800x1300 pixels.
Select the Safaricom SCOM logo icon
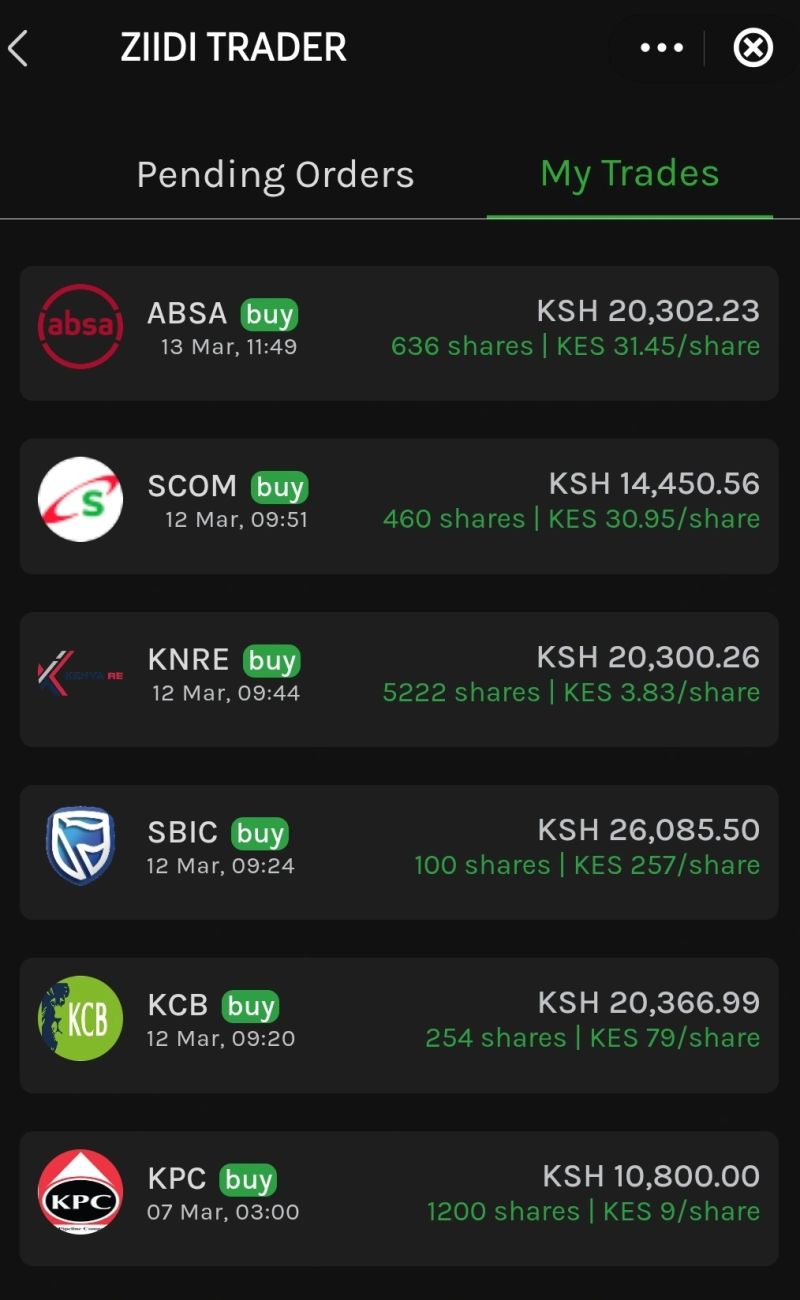coord(80,500)
